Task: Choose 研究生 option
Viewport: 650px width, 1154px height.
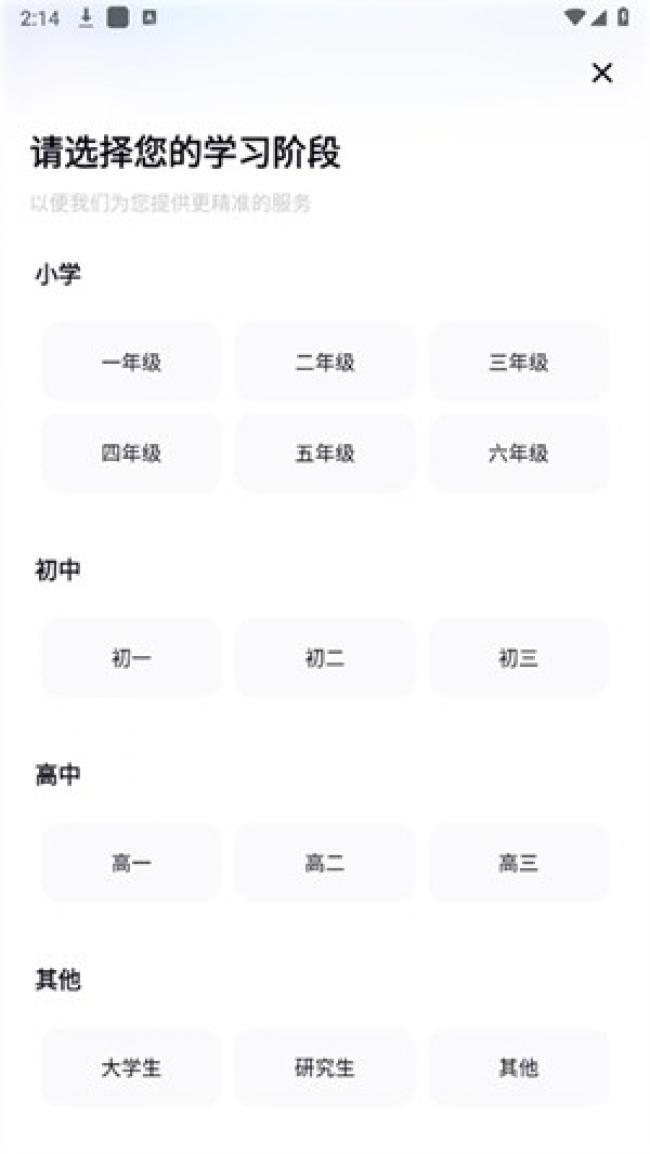Action: click(325, 1067)
